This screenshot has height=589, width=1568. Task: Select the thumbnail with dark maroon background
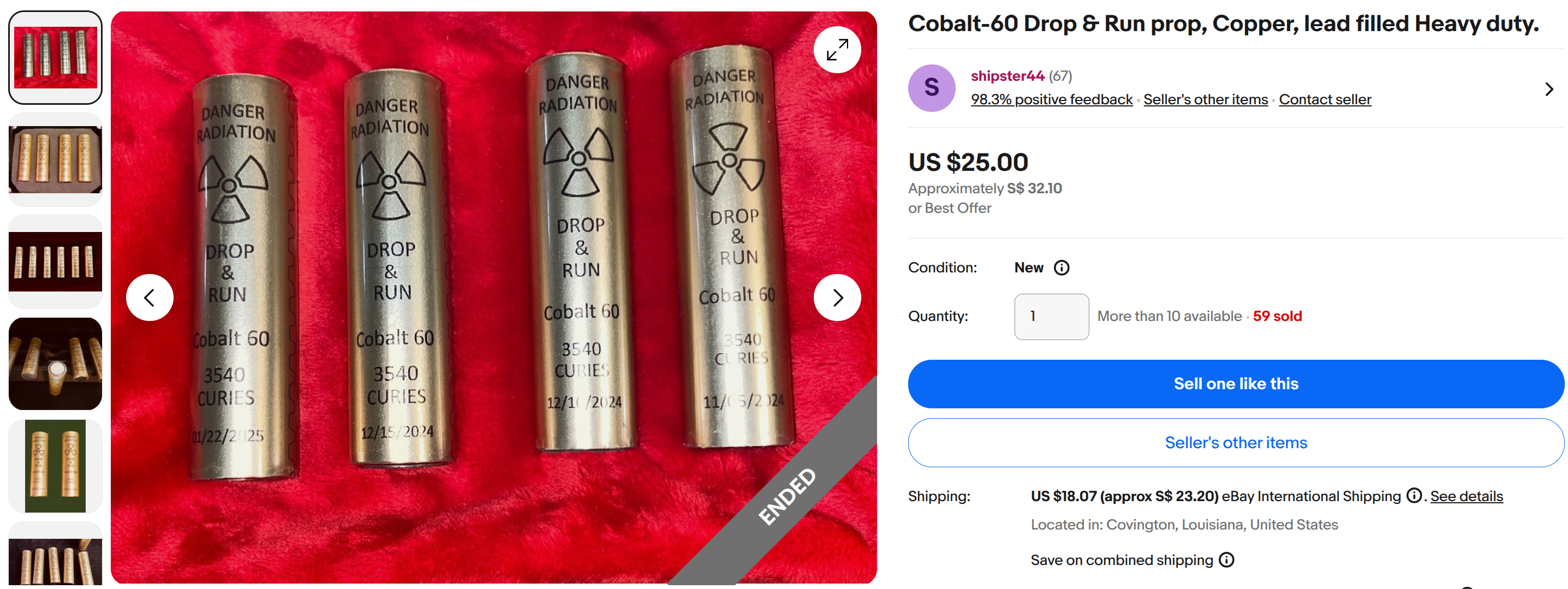pos(55,262)
